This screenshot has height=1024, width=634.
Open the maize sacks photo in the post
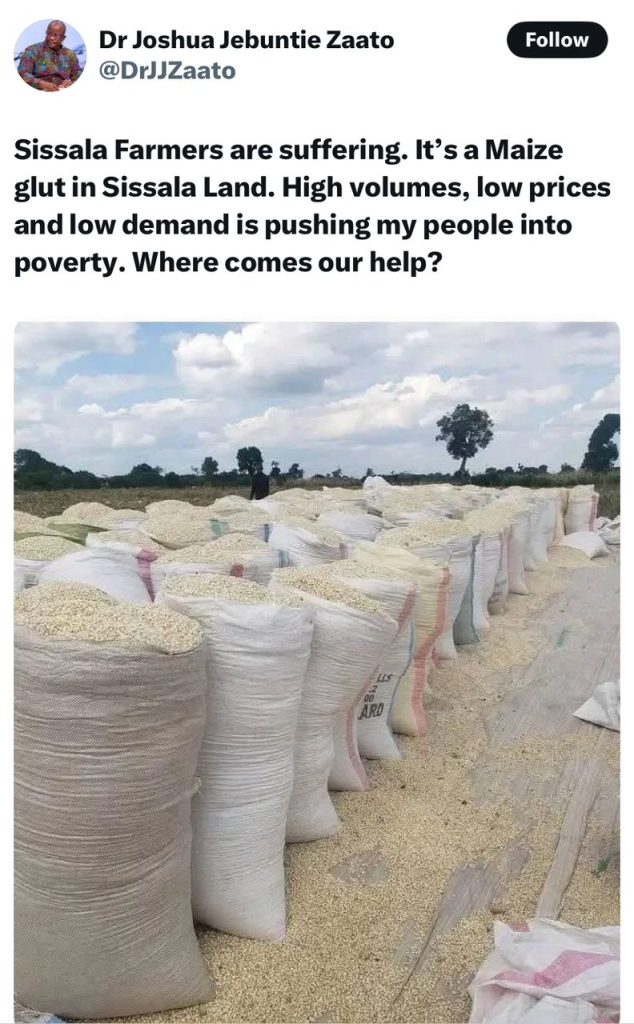tap(316, 670)
